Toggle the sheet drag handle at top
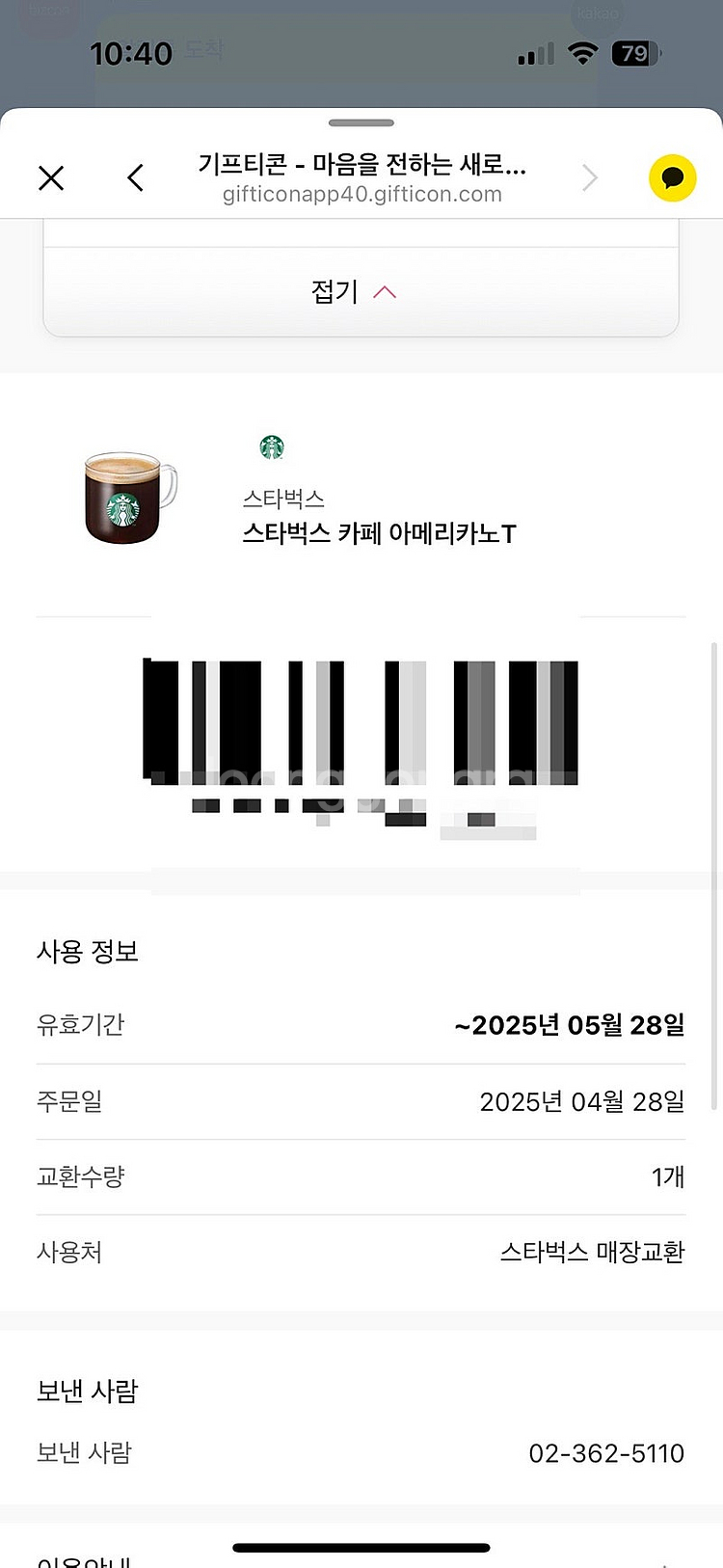 (361, 123)
